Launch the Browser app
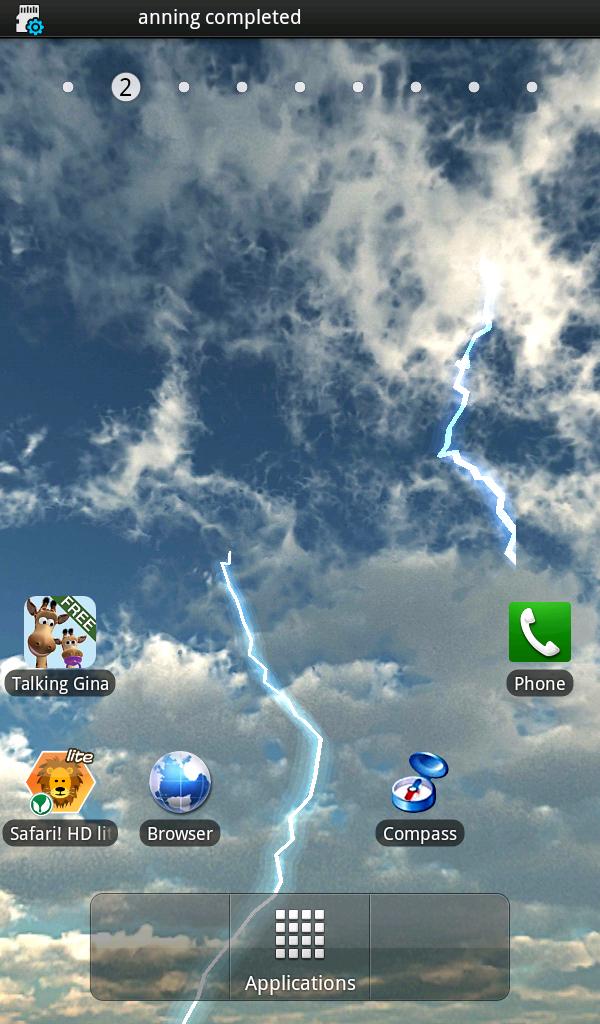Image resolution: width=600 pixels, height=1024 pixels. point(180,783)
